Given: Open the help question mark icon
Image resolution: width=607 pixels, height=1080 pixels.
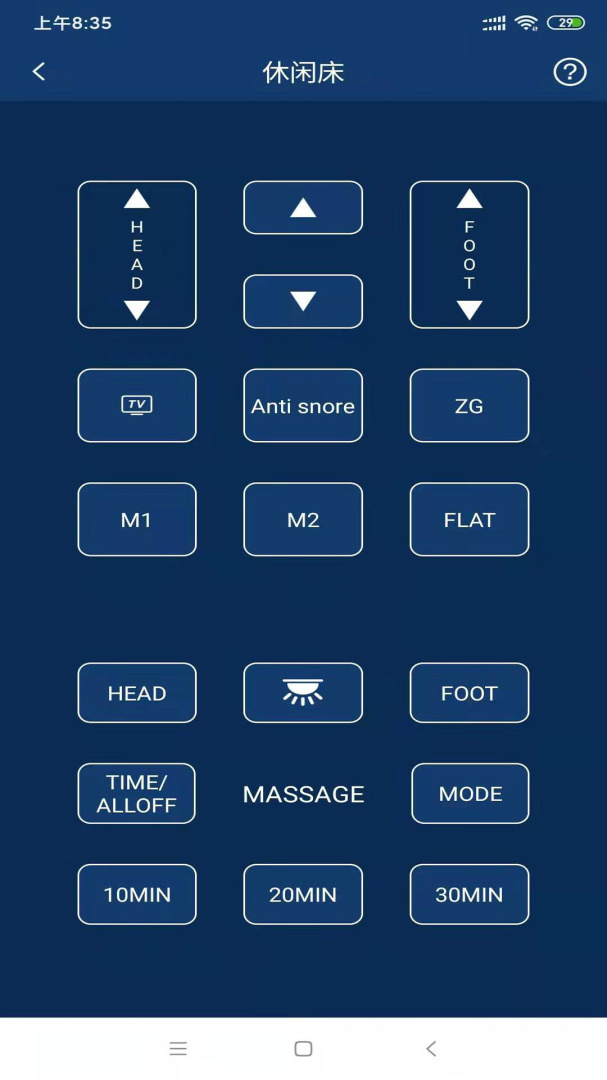Looking at the screenshot, I should [569, 72].
